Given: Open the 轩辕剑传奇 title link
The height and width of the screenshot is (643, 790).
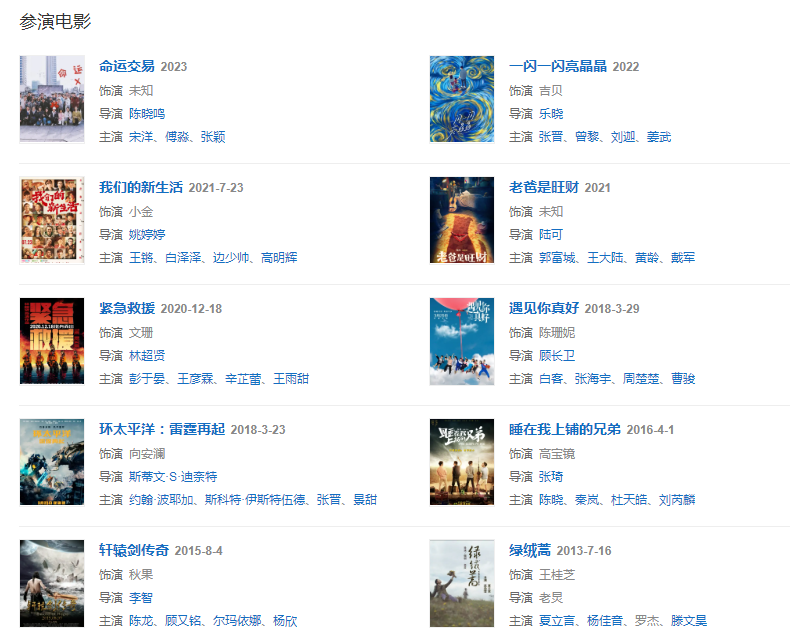Looking at the screenshot, I should pos(134,550).
